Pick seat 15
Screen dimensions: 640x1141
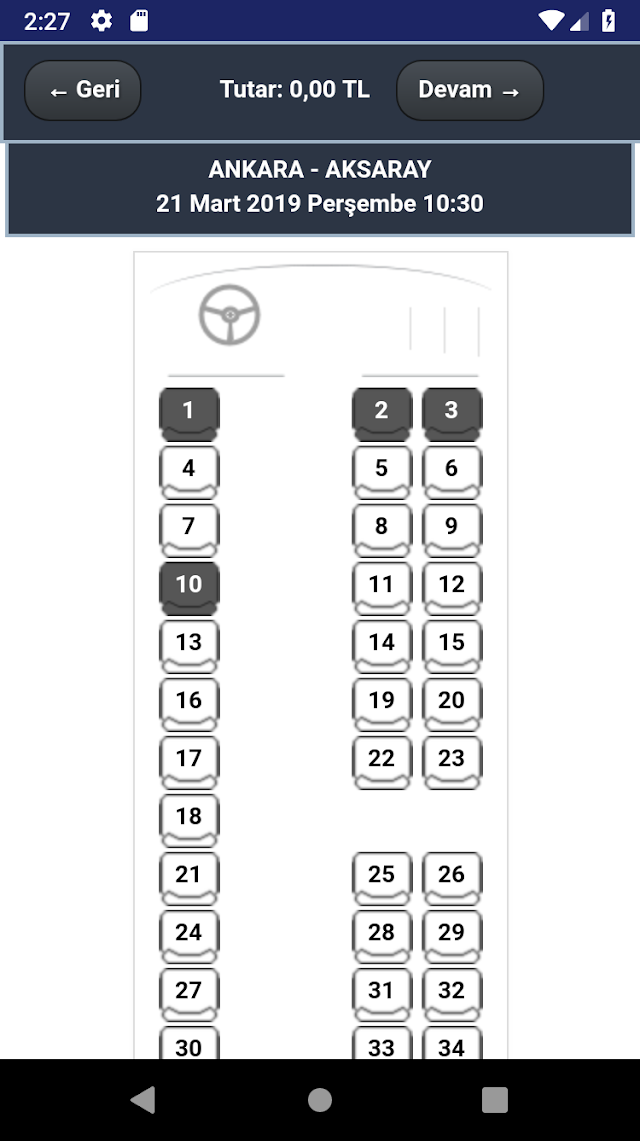(452, 647)
